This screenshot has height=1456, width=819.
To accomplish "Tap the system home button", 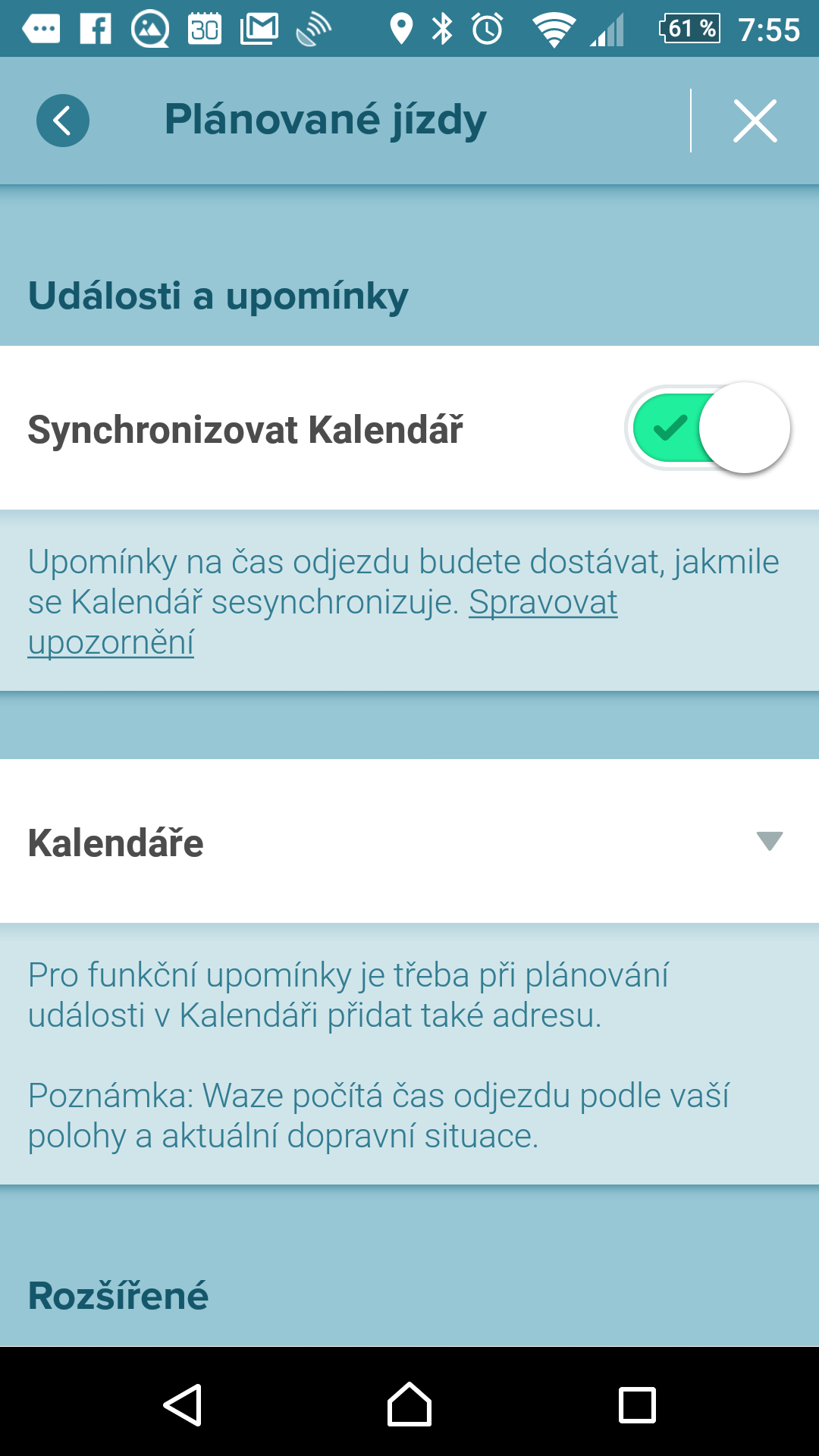I will 409,1404.
